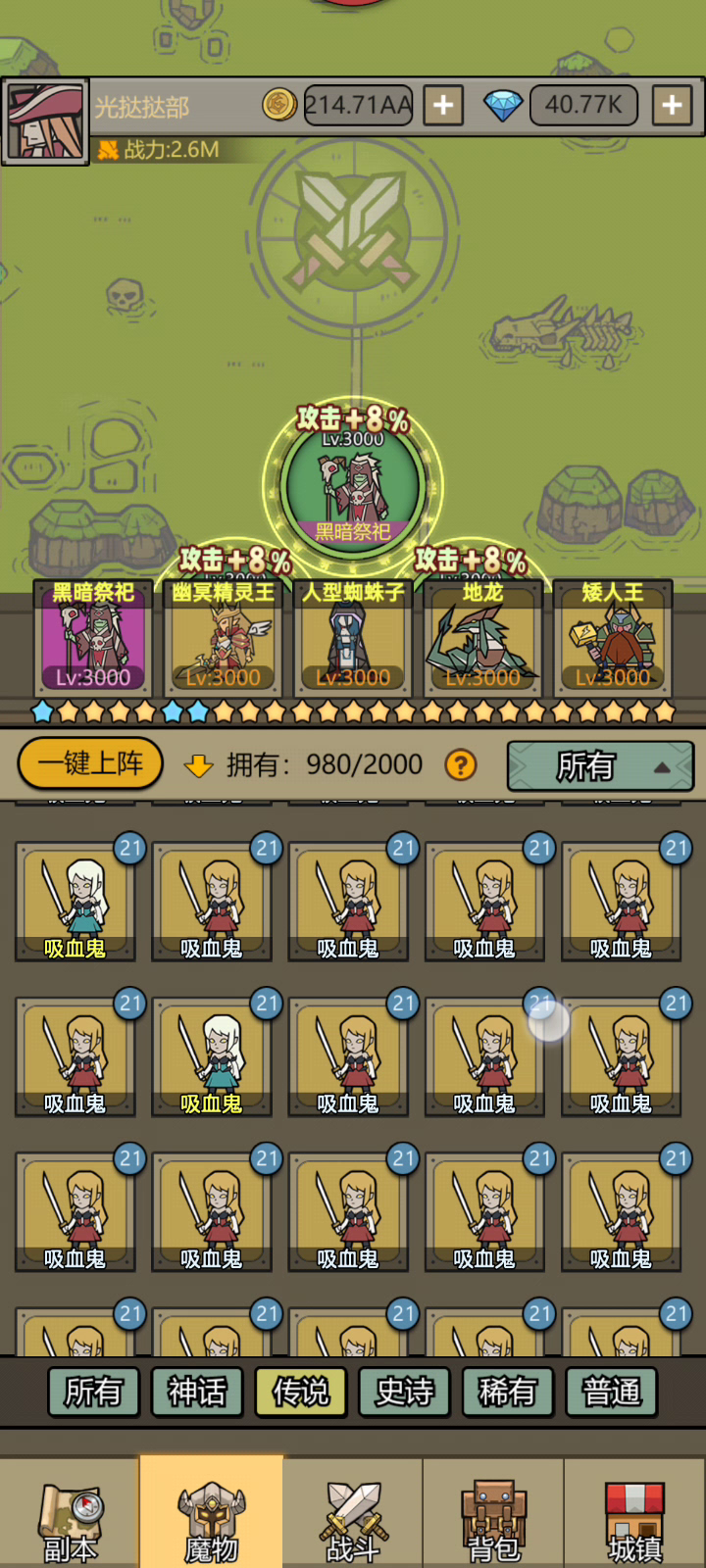The width and height of the screenshot is (706, 1568).
Task: Filter monsters by 稀有 rarity
Action: (508, 1392)
